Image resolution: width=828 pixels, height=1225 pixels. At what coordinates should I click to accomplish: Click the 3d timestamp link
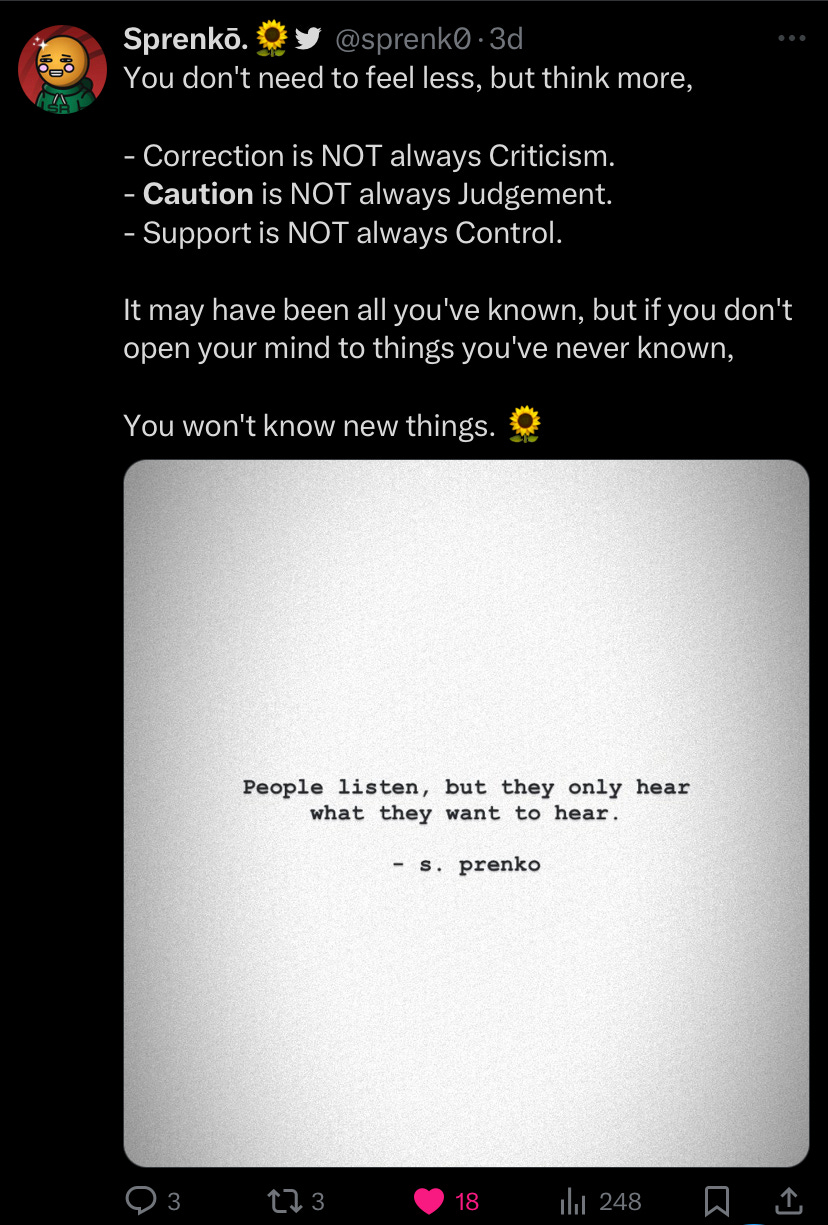coord(509,38)
